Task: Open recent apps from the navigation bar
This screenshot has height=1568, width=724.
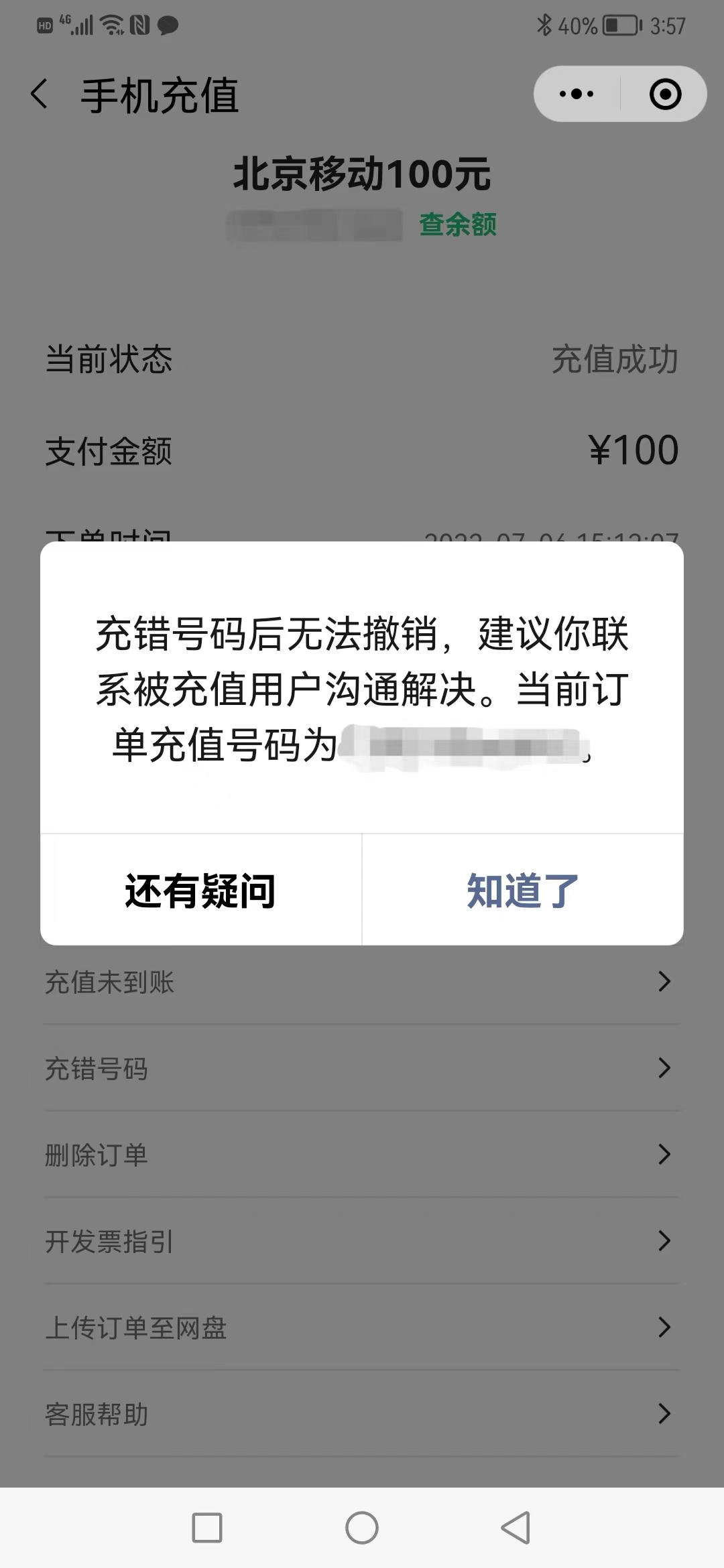Action: pyautogui.click(x=207, y=1528)
